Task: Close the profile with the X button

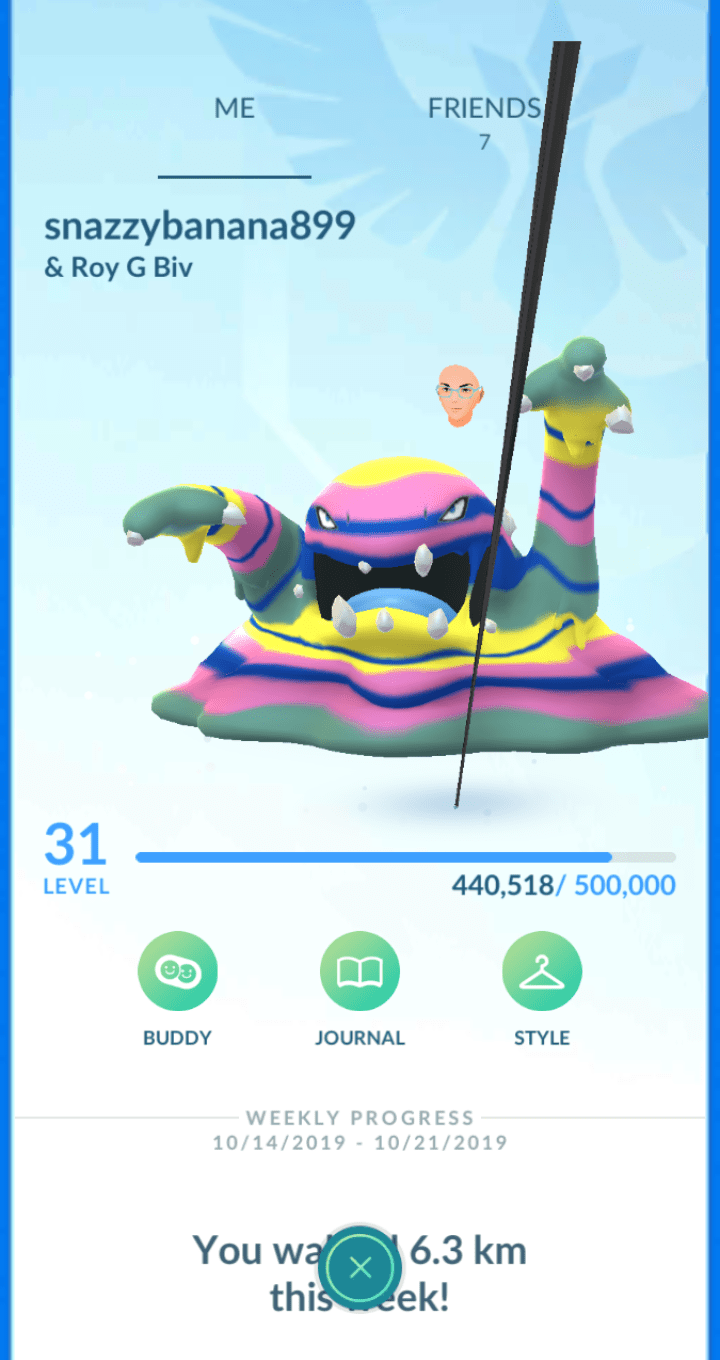Action: click(360, 1267)
